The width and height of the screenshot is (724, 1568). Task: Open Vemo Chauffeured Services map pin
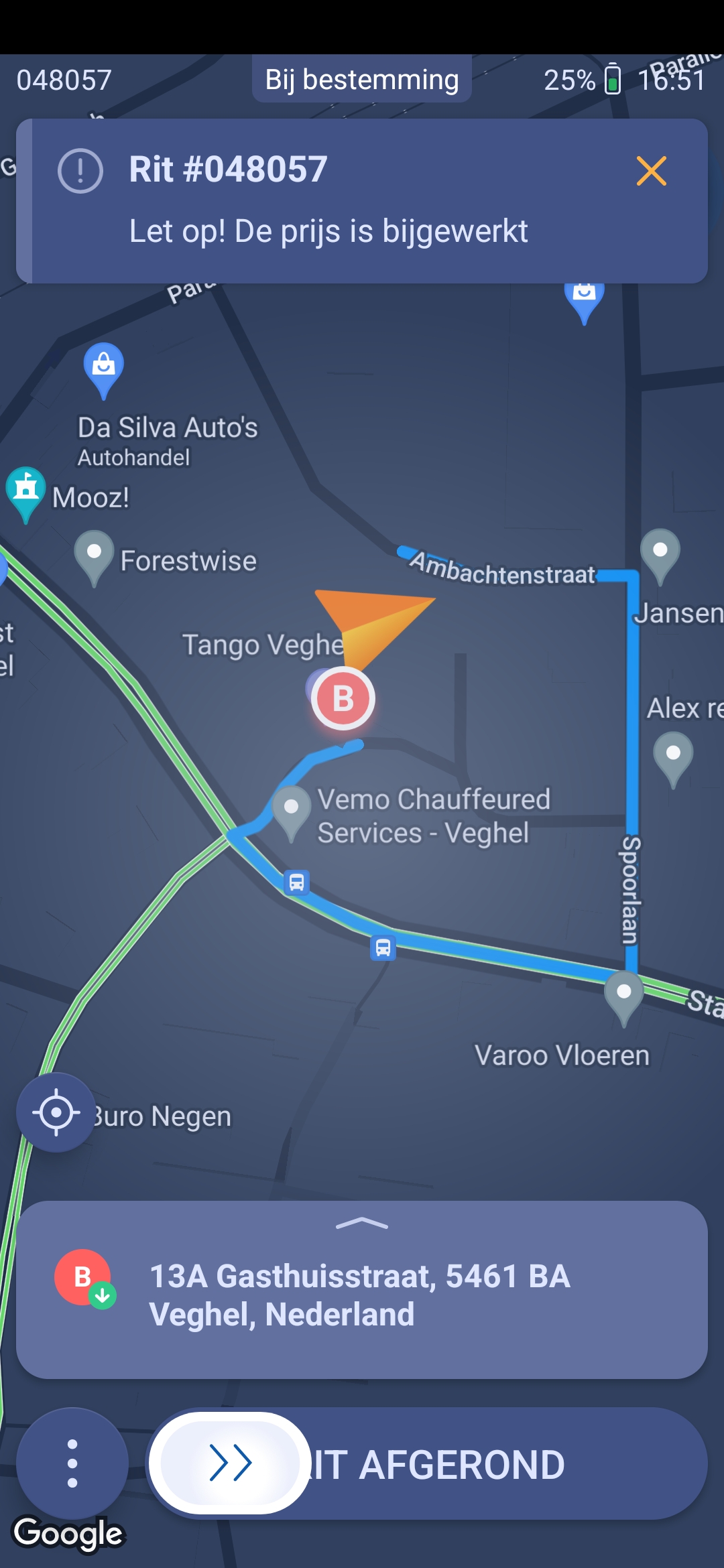click(x=291, y=810)
